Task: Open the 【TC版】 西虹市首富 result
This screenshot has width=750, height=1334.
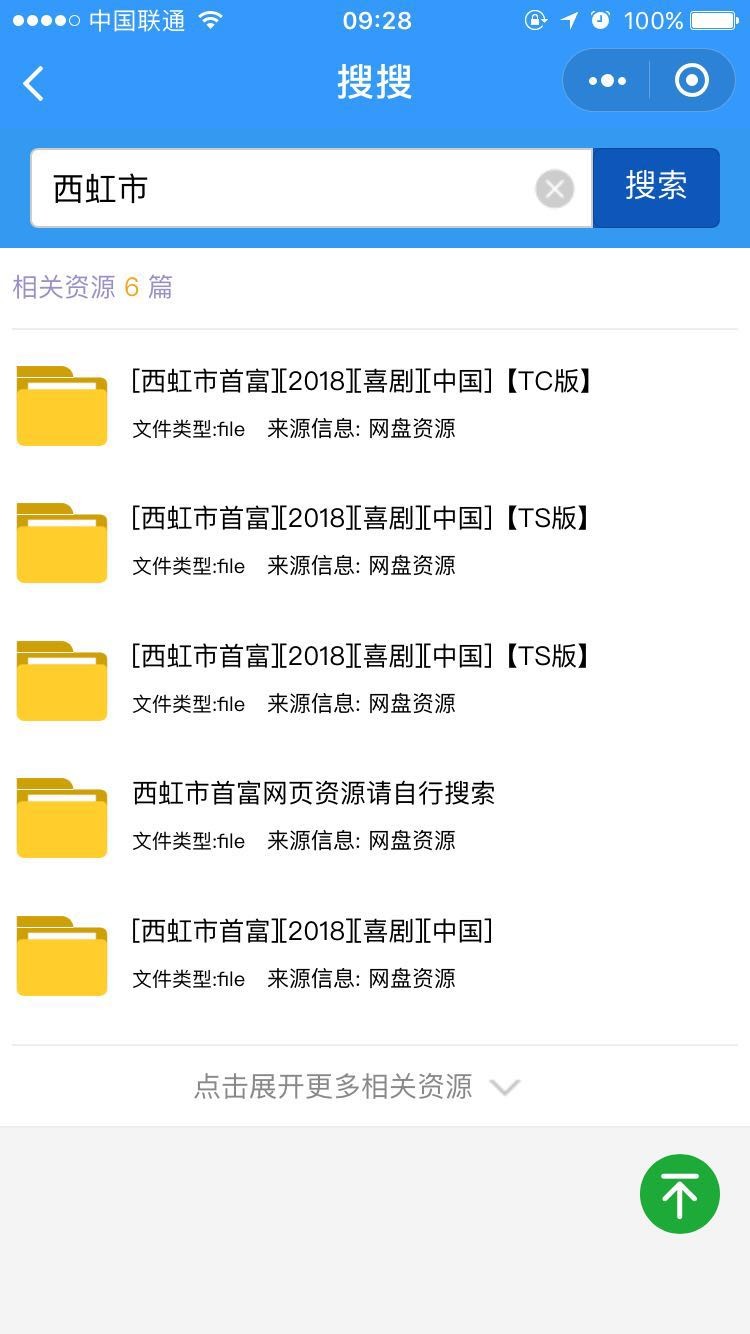Action: pyautogui.click(x=375, y=404)
